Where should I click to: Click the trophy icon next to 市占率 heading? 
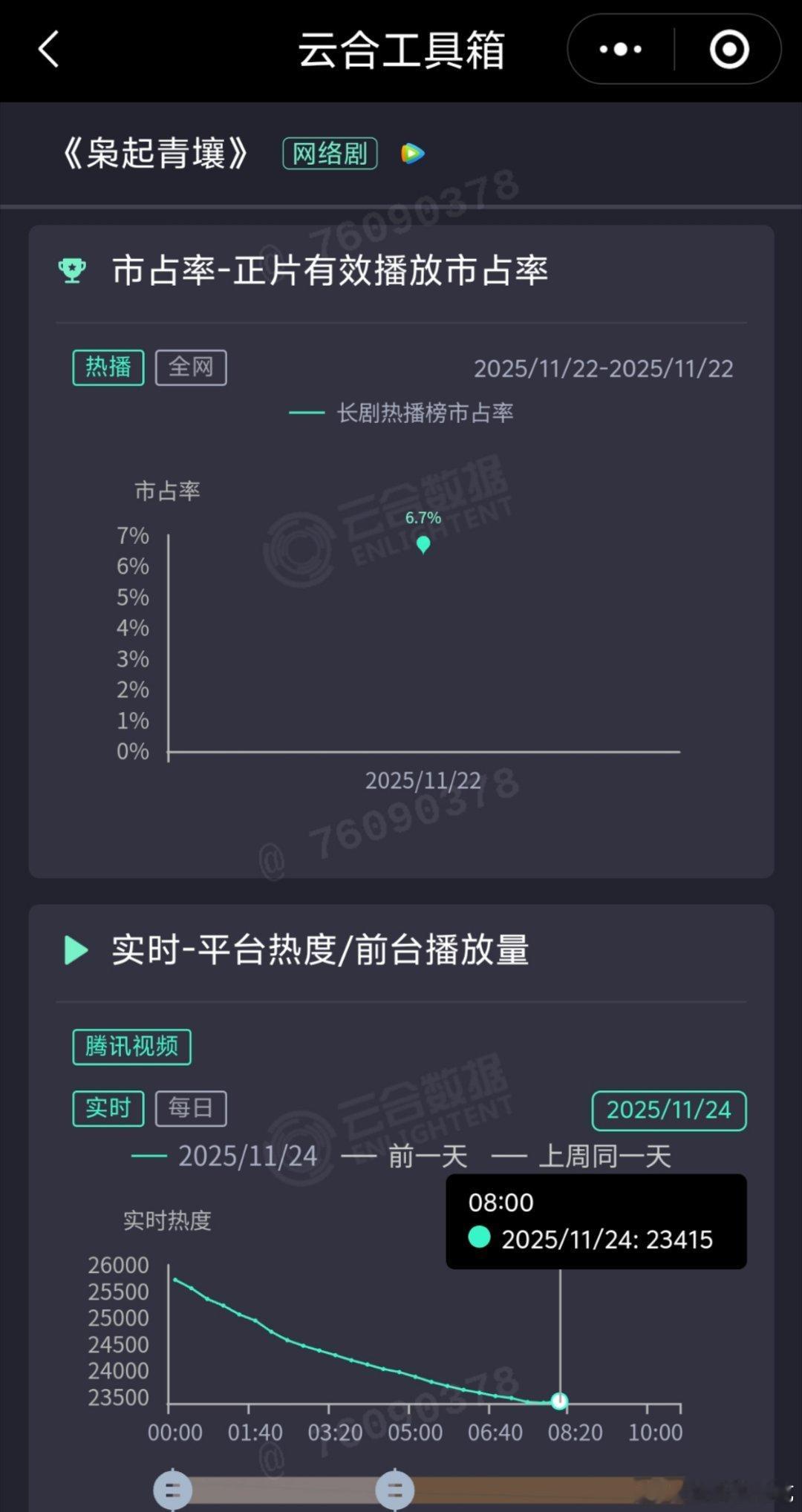[72, 271]
